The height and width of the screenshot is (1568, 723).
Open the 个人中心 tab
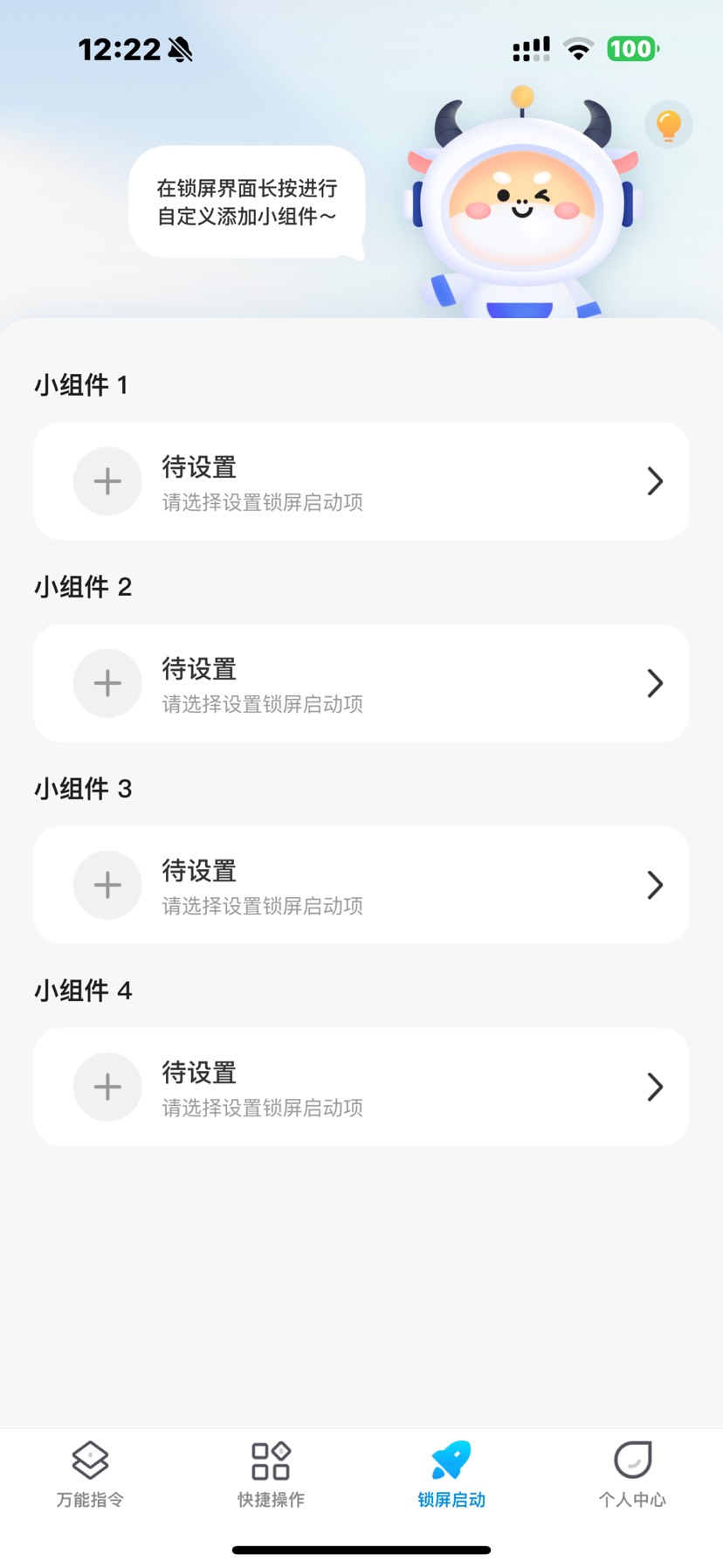point(632,1475)
